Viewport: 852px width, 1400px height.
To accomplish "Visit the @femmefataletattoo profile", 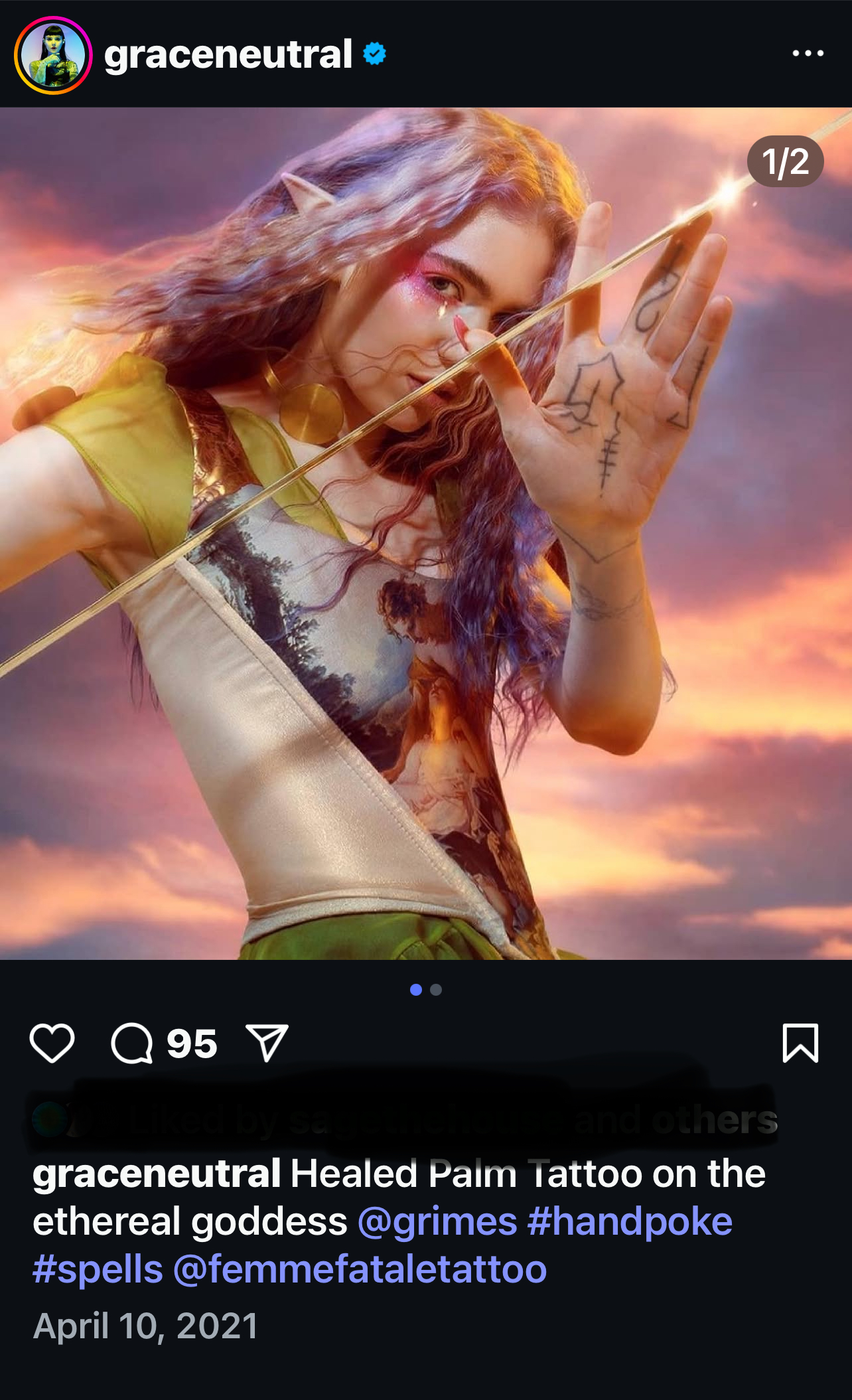I will pyautogui.click(x=360, y=1269).
